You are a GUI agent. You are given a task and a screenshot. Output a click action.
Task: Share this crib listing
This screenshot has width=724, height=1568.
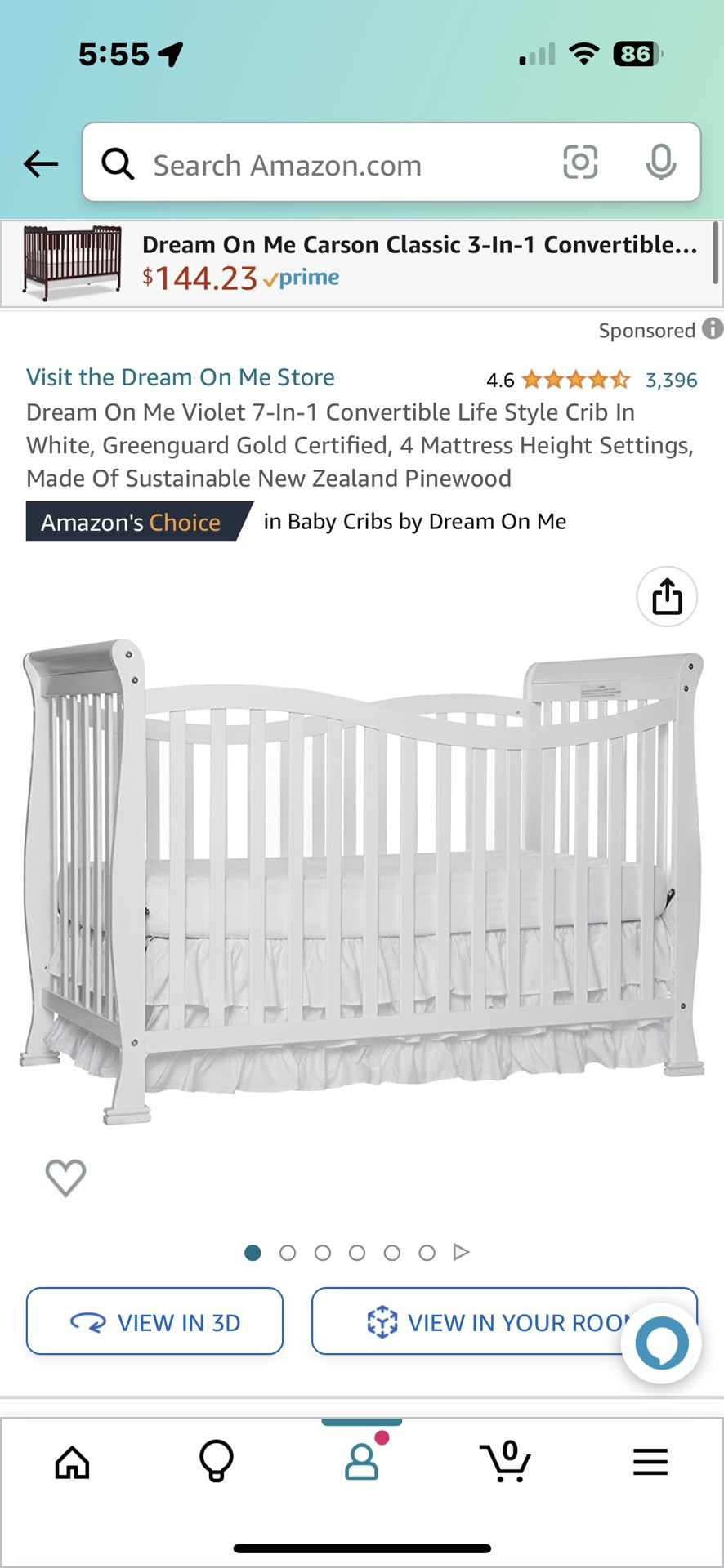point(667,596)
